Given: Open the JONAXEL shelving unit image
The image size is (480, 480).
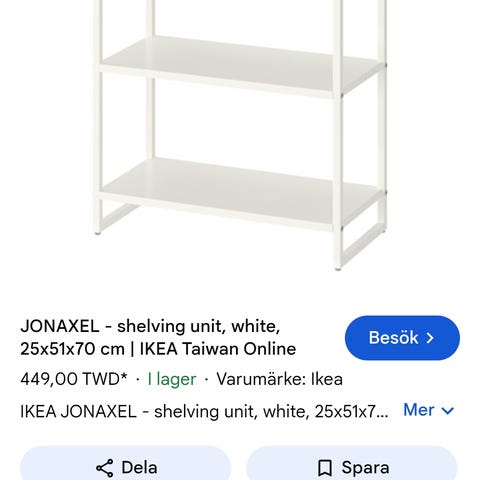Looking at the screenshot, I should (x=240, y=135).
